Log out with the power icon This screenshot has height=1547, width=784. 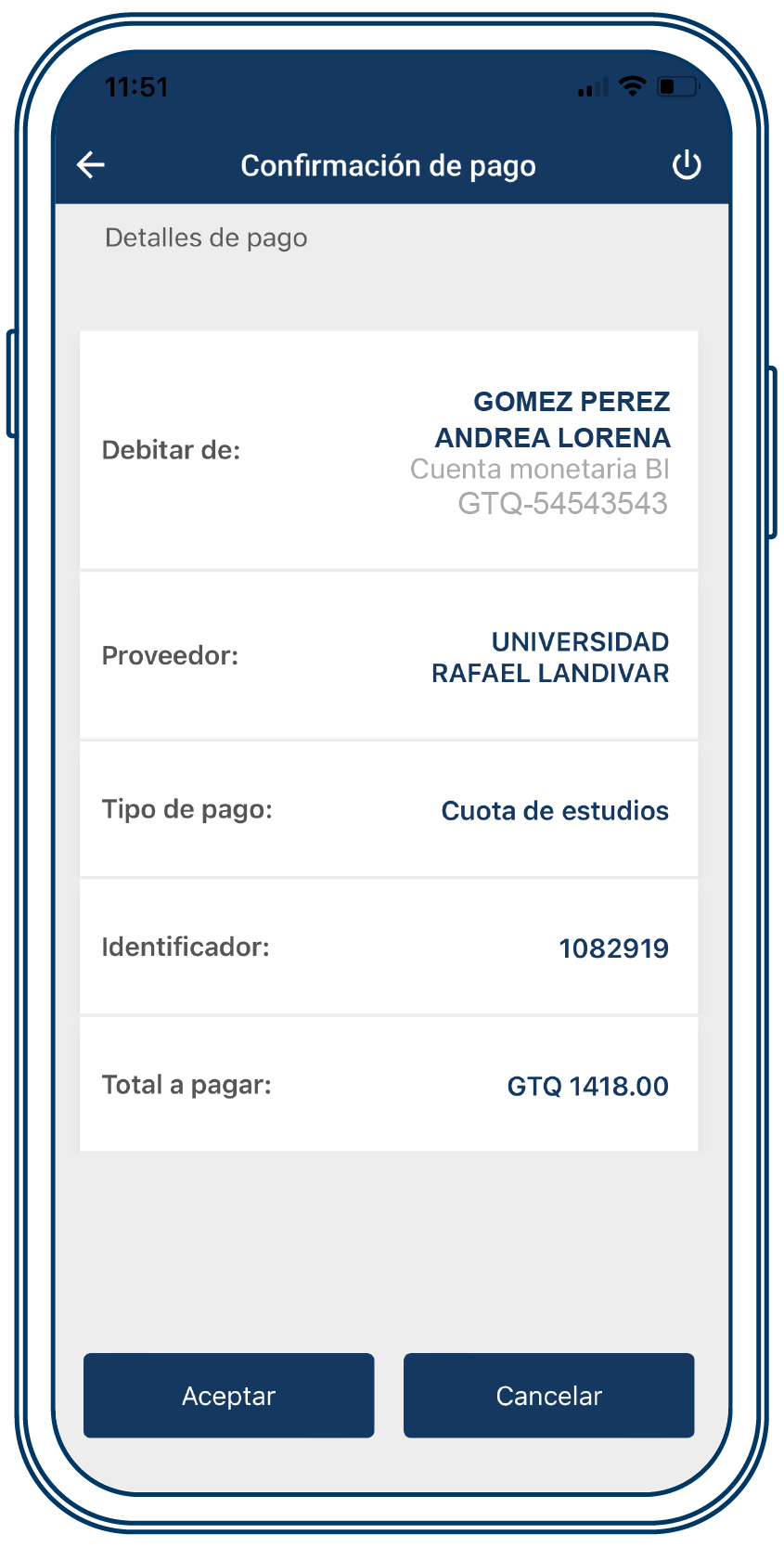[686, 165]
